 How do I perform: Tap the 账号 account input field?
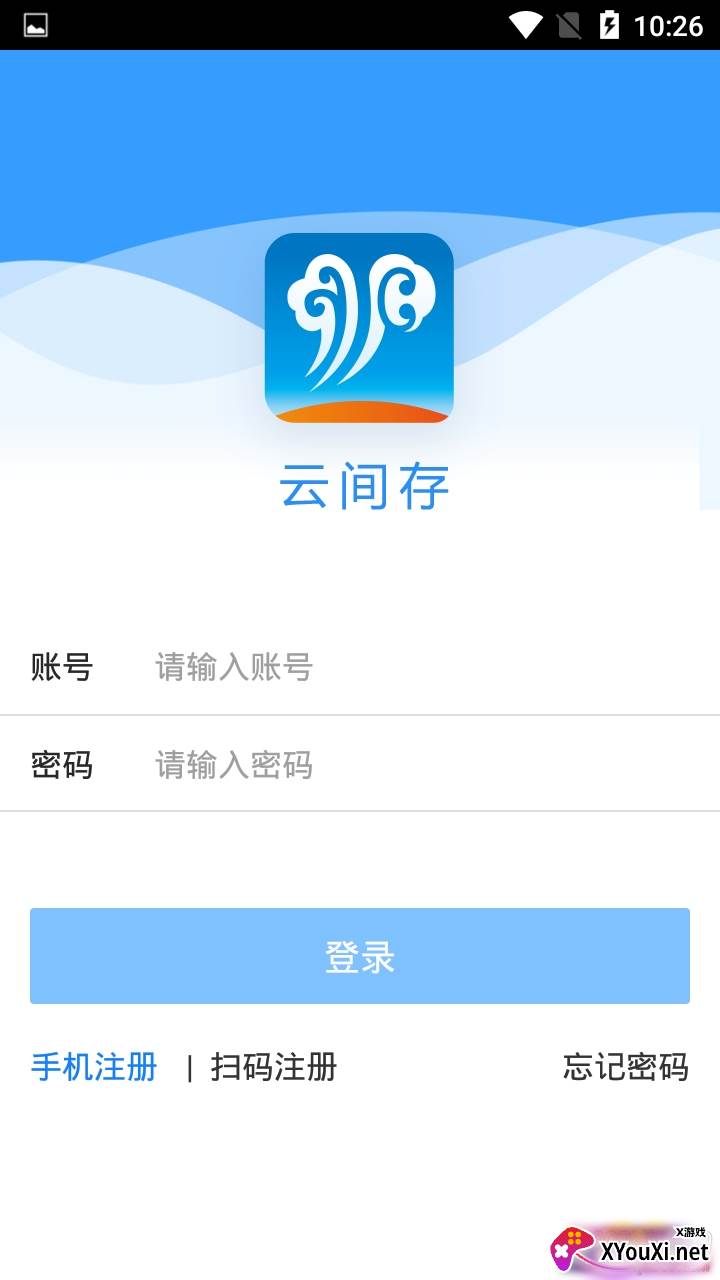click(420, 666)
